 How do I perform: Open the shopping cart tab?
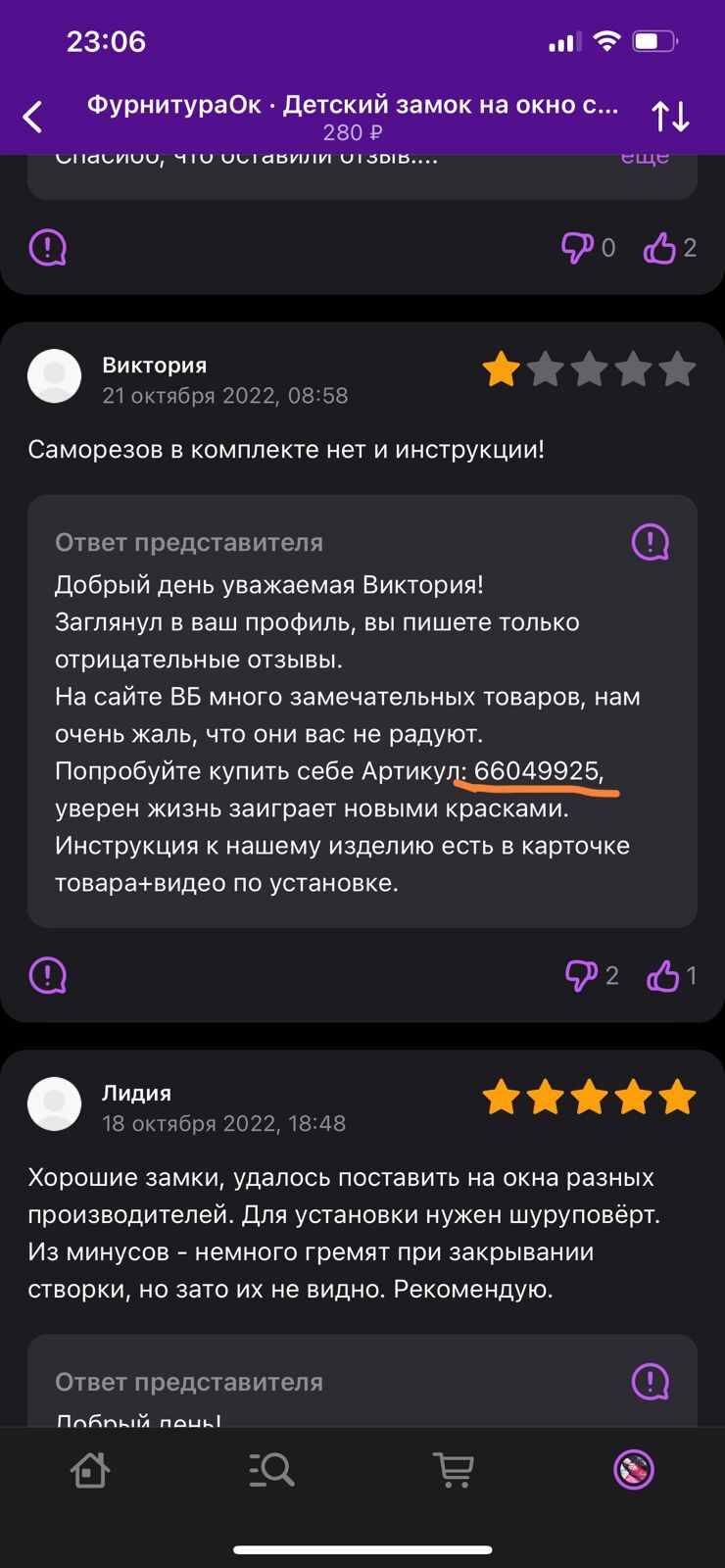(453, 1470)
